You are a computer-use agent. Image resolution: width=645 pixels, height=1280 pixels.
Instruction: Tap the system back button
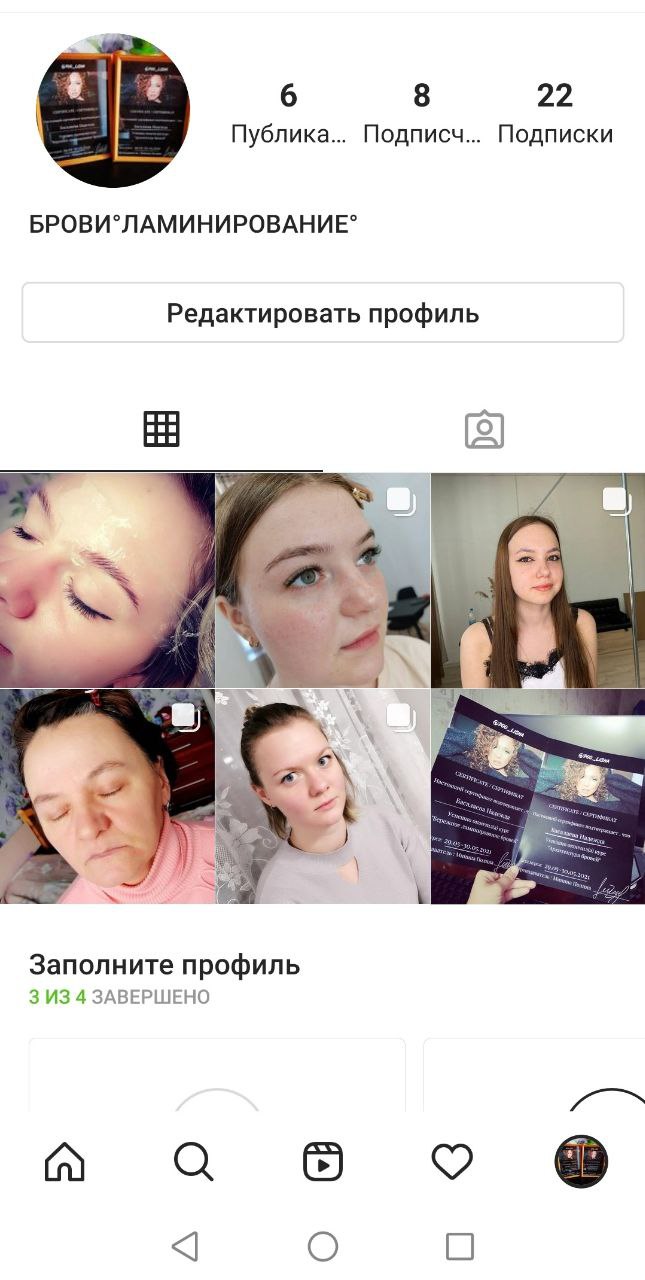pyautogui.click(x=185, y=1246)
